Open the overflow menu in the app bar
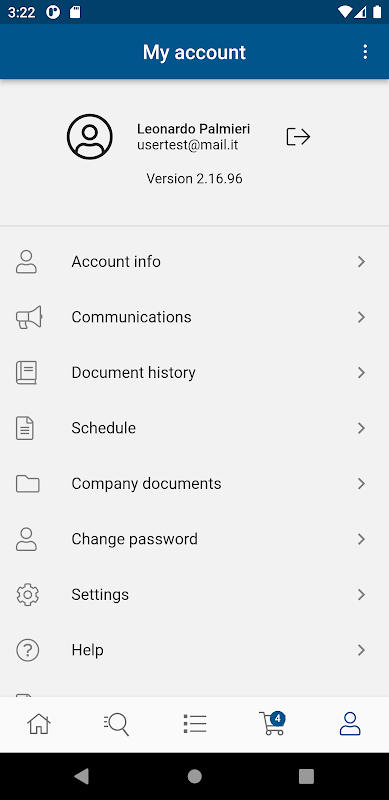 tap(364, 52)
